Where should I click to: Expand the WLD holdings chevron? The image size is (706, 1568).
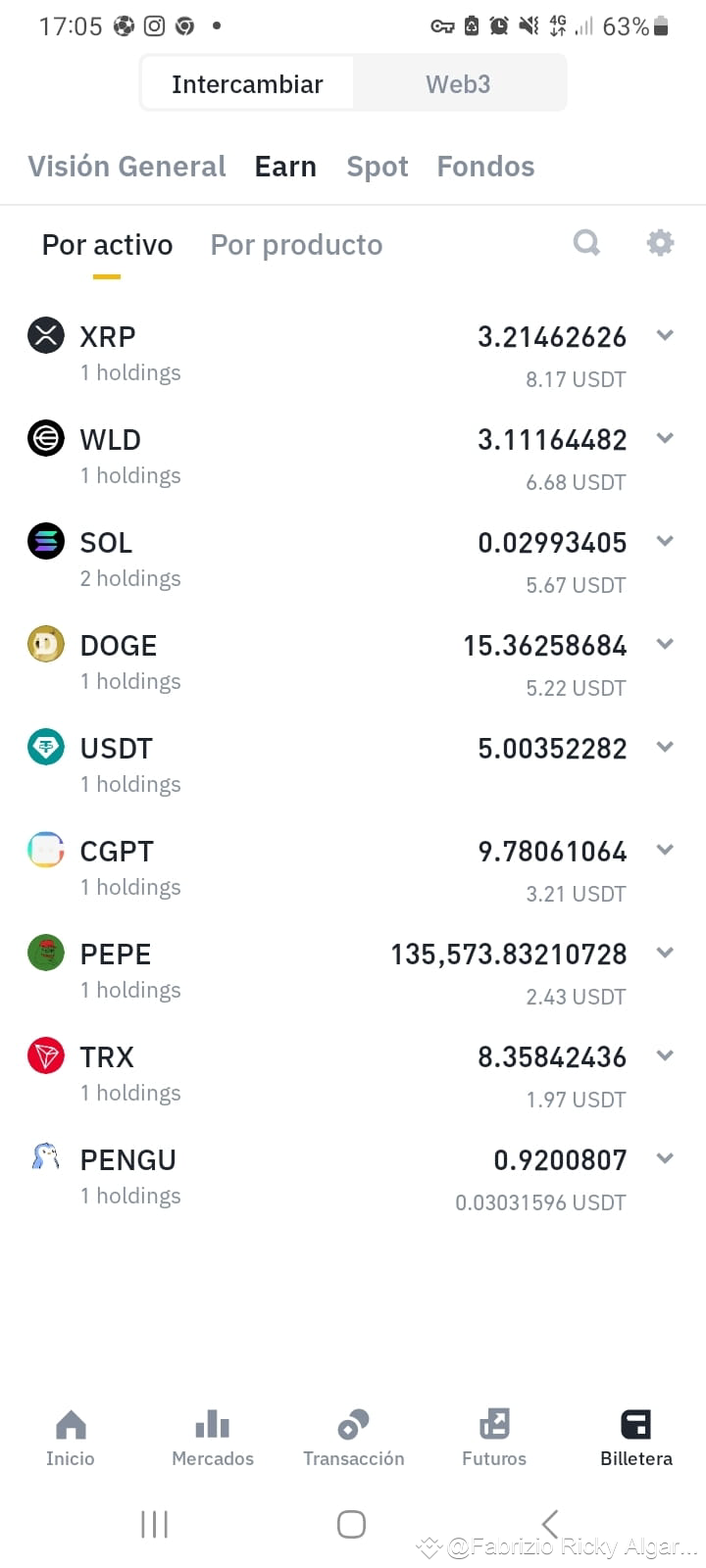tap(665, 438)
